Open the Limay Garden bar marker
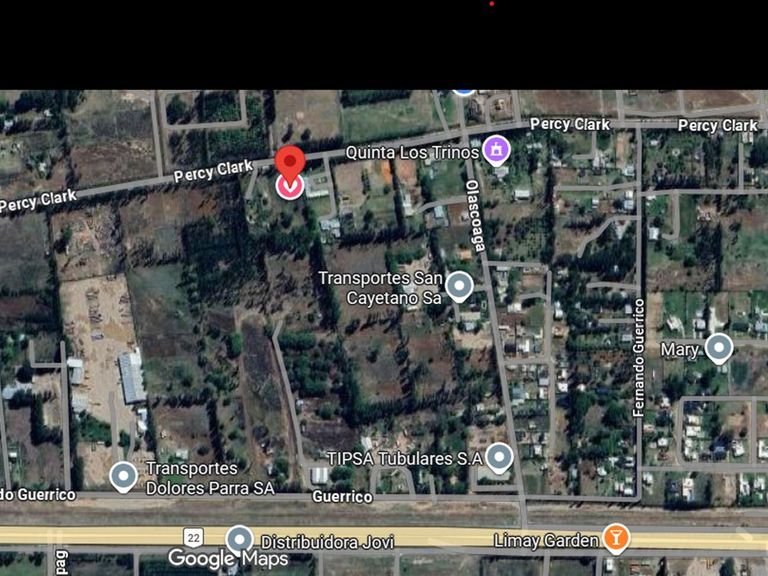768x576 pixels. click(616, 540)
